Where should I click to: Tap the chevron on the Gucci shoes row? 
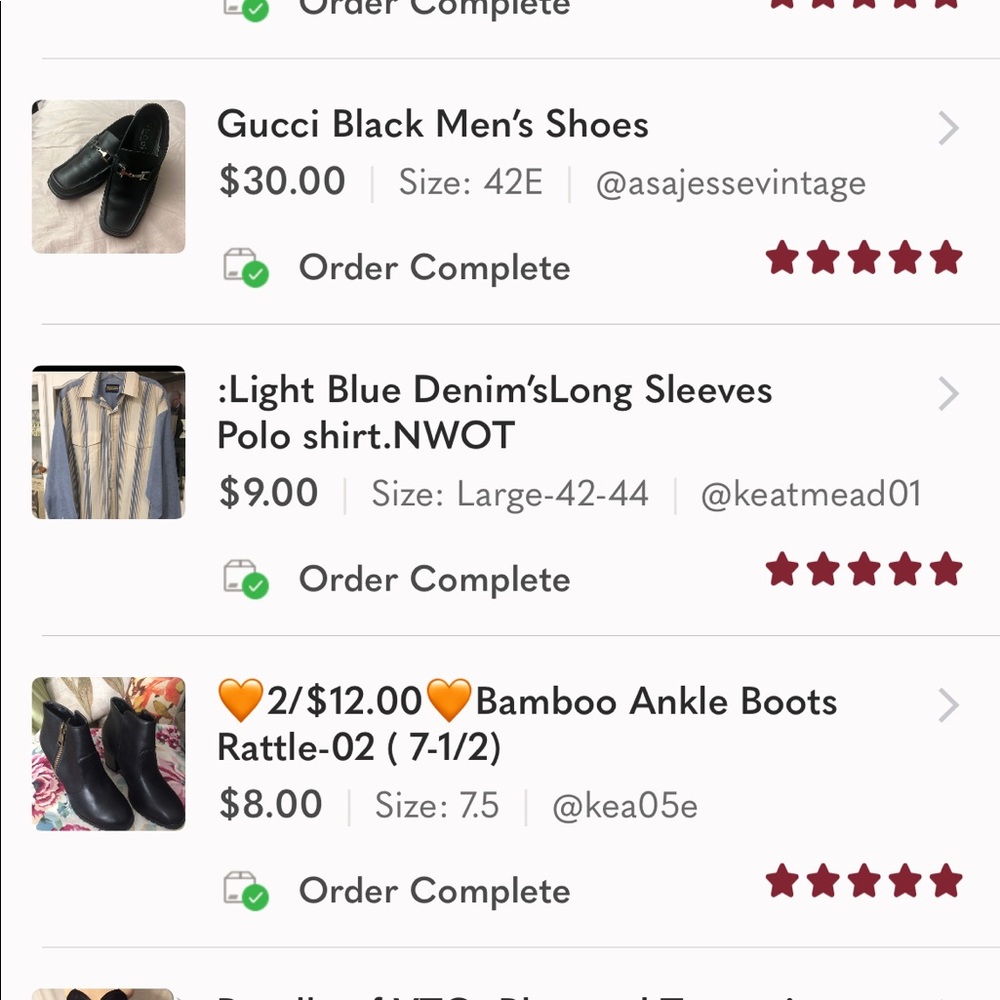click(948, 128)
